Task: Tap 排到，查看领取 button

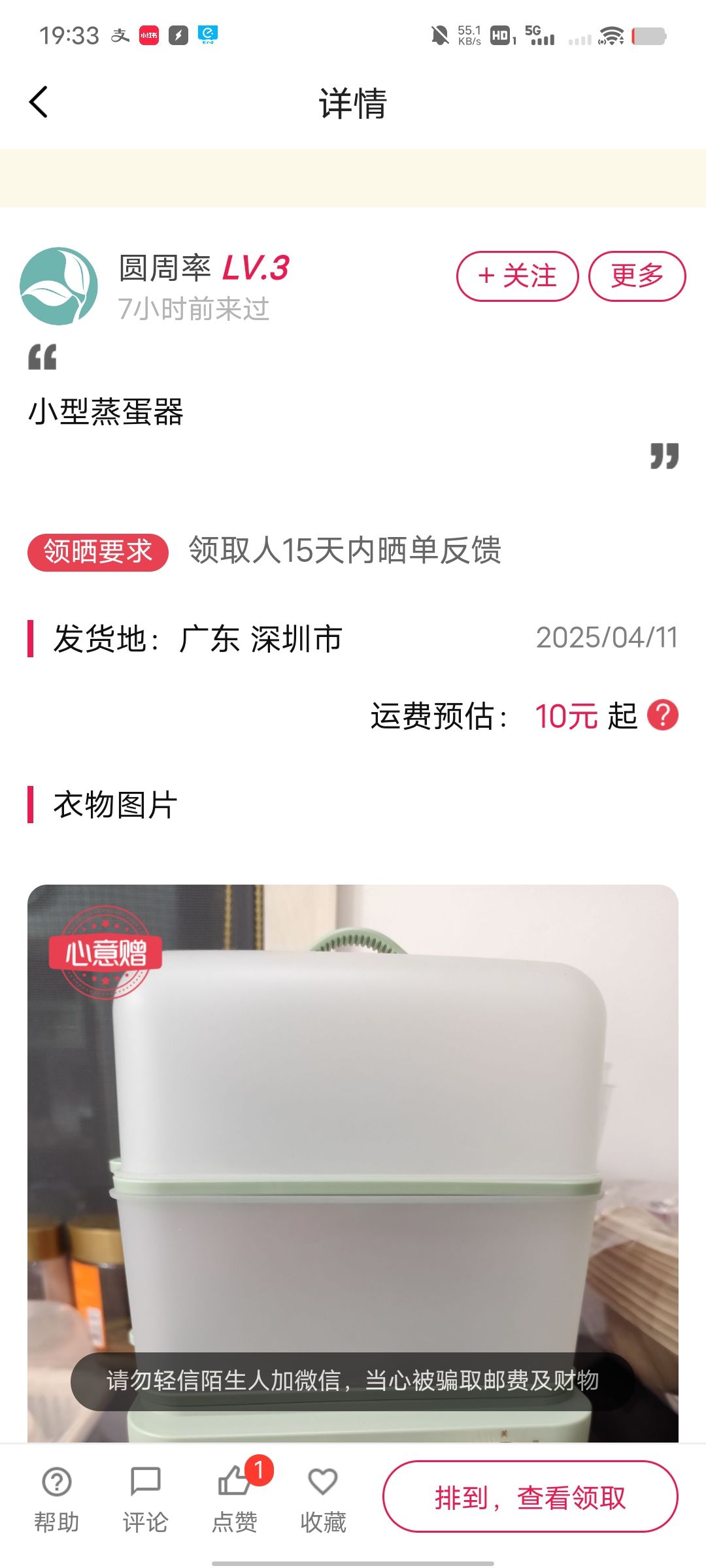Action: 530,1497
